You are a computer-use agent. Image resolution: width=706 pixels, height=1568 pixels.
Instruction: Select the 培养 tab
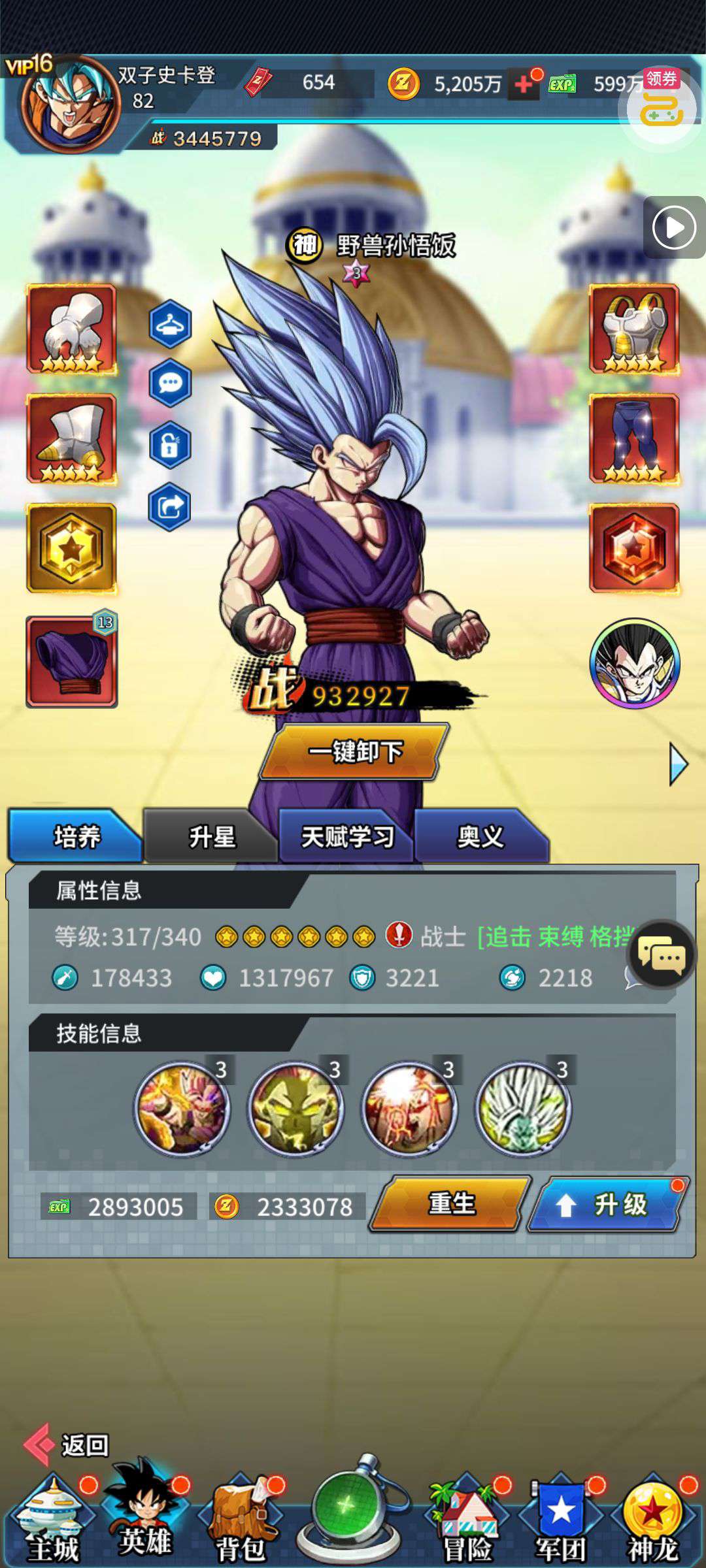(x=75, y=837)
